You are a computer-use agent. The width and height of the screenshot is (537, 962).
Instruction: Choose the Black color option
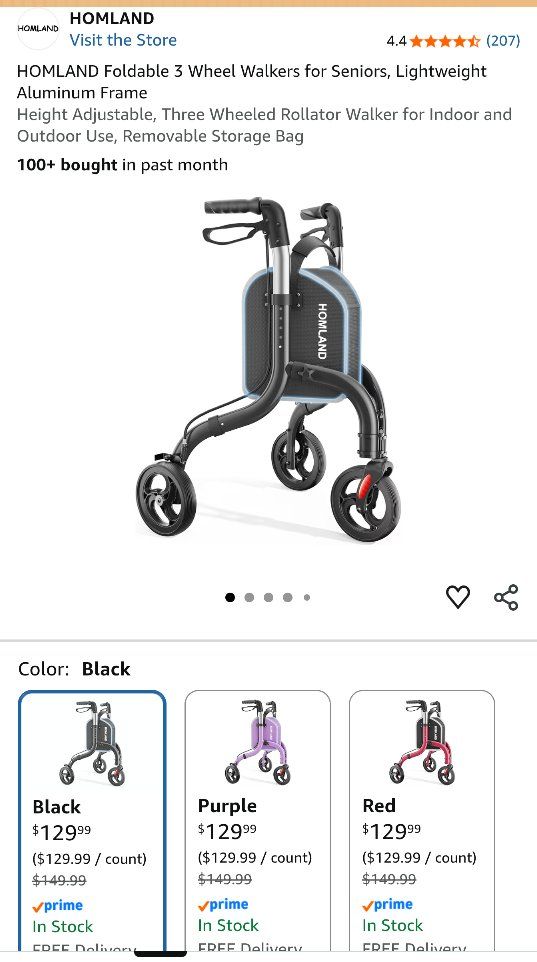click(x=92, y=820)
